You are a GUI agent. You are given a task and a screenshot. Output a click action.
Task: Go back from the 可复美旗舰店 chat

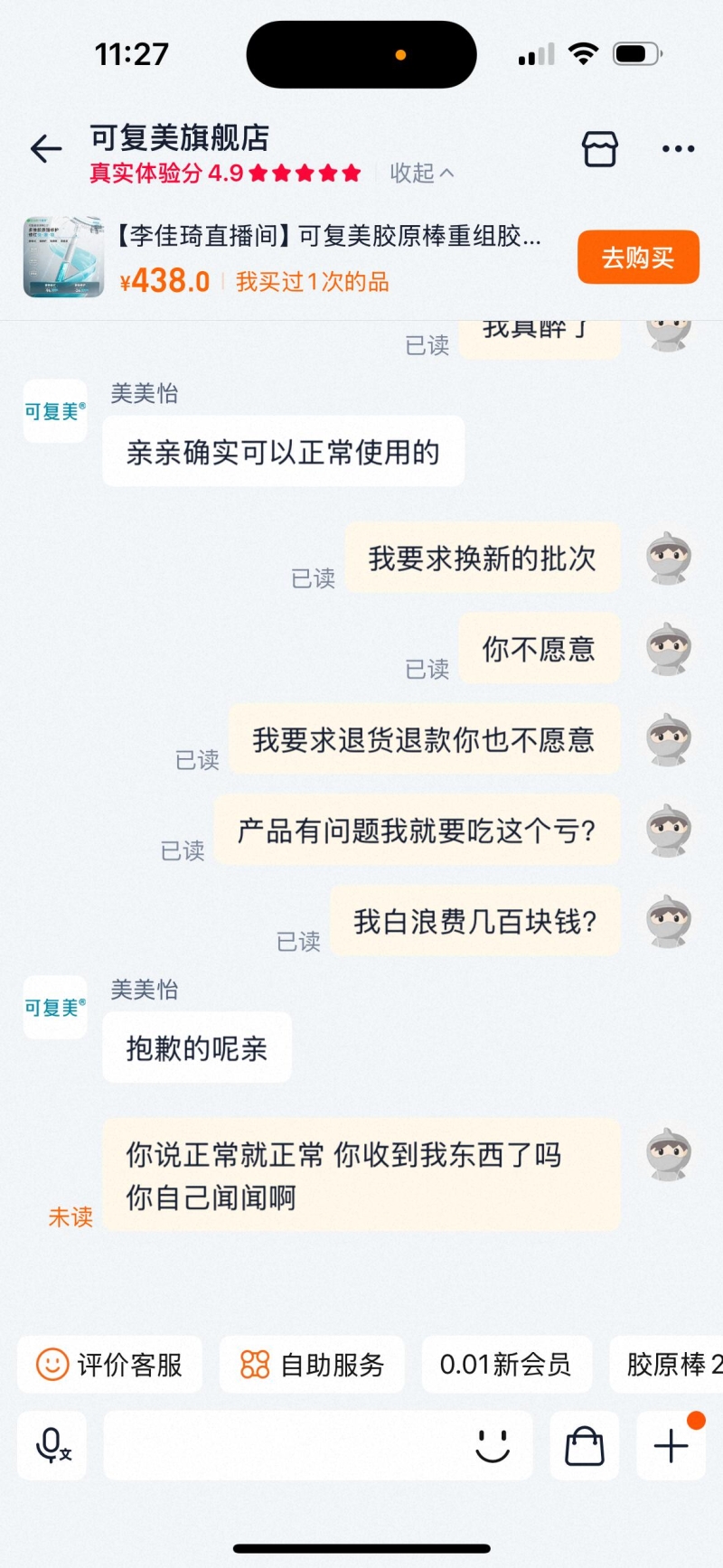(45, 149)
